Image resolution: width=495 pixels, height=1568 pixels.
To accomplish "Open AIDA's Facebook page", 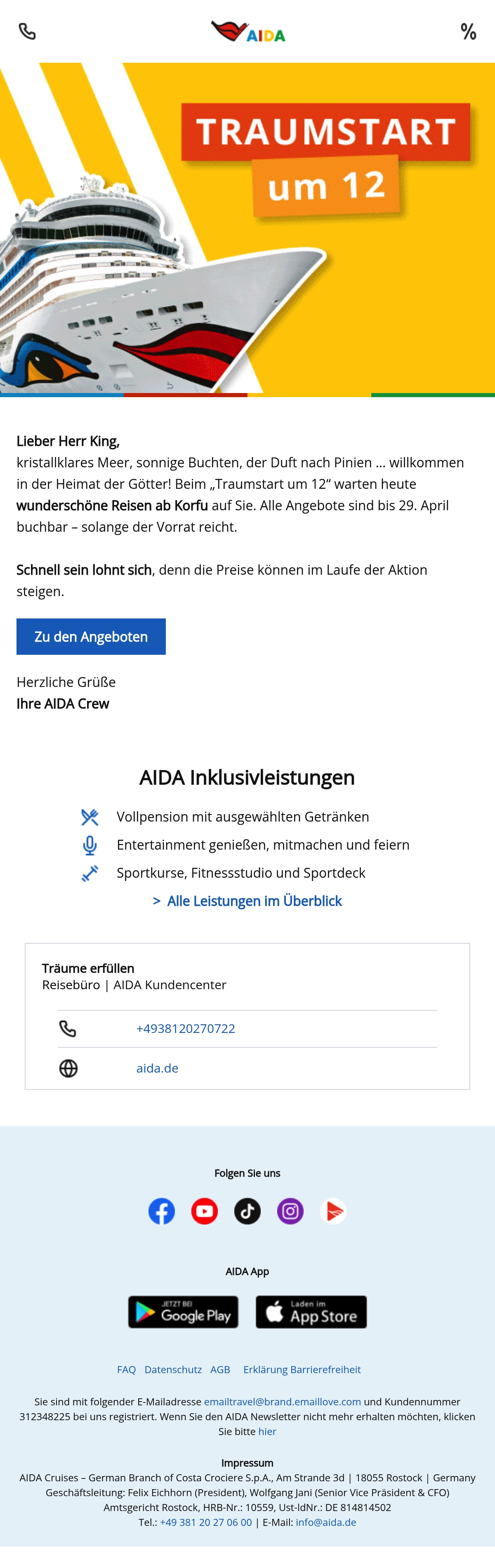I will click(162, 1211).
